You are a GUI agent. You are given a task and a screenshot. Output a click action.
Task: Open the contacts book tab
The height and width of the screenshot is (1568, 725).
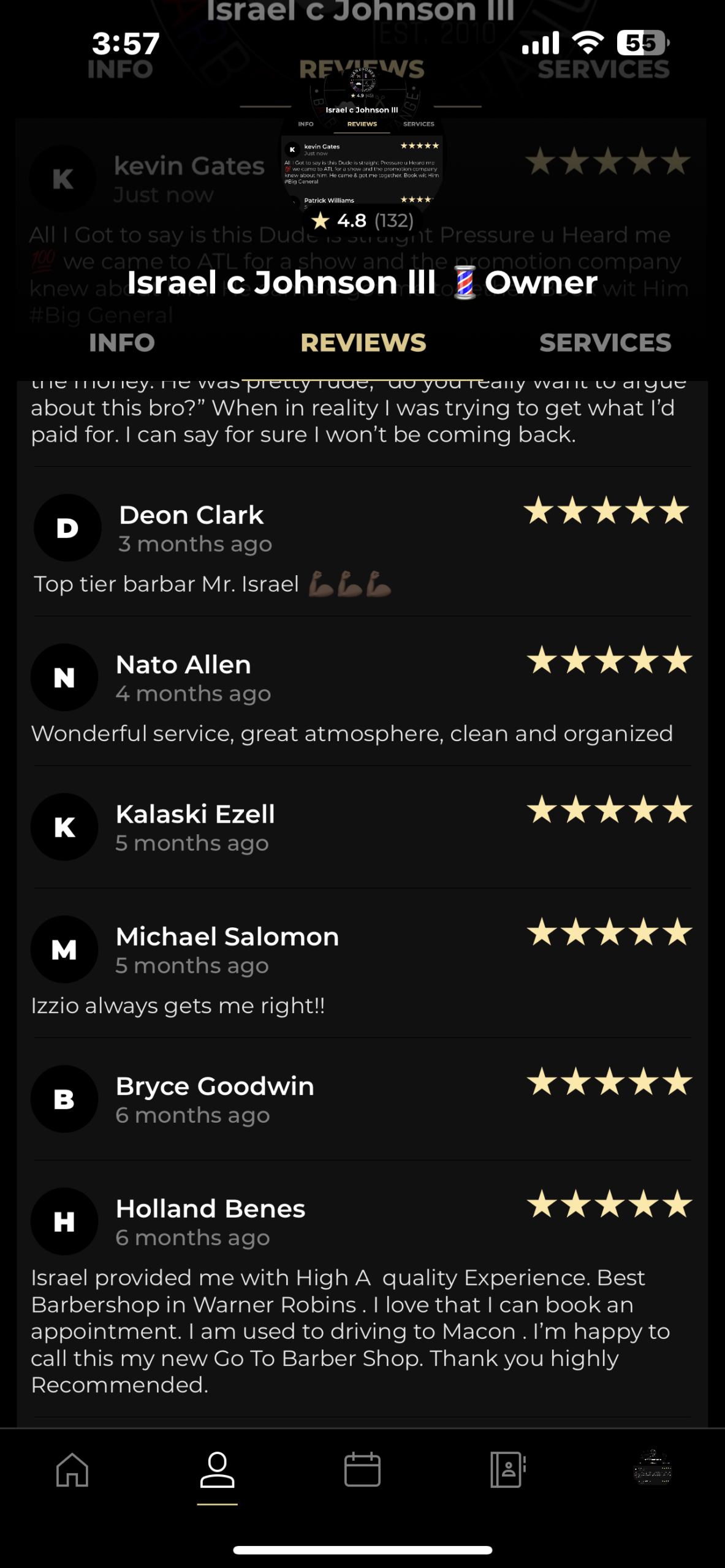pos(507,1469)
